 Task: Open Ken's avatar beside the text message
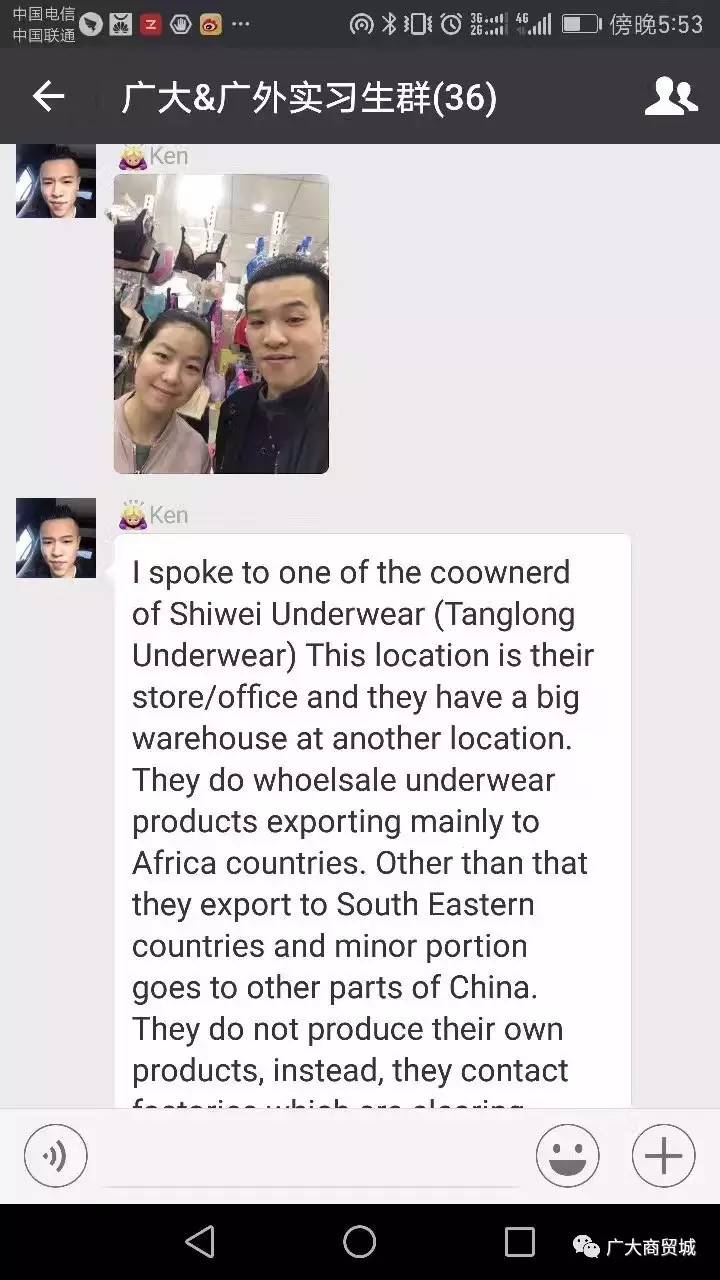pos(56,538)
